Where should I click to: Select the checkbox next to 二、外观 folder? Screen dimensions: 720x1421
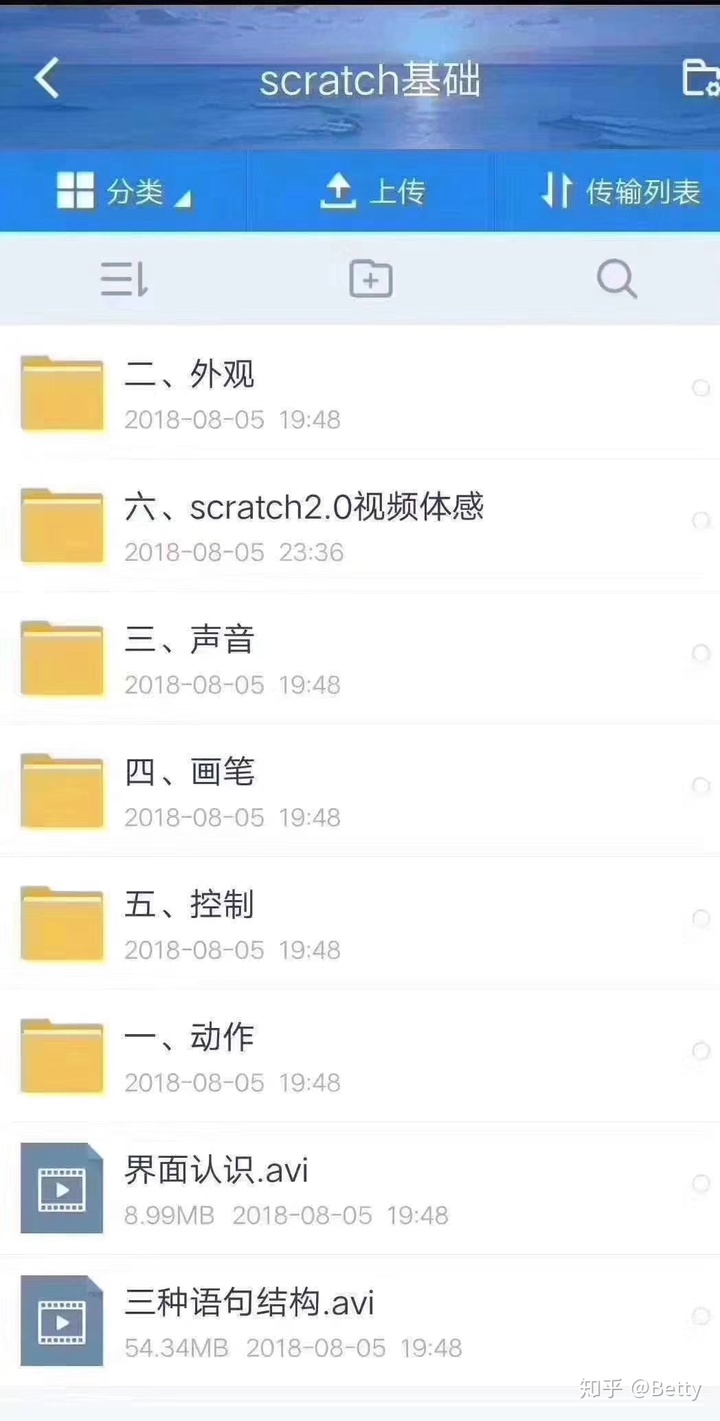coord(701,388)
